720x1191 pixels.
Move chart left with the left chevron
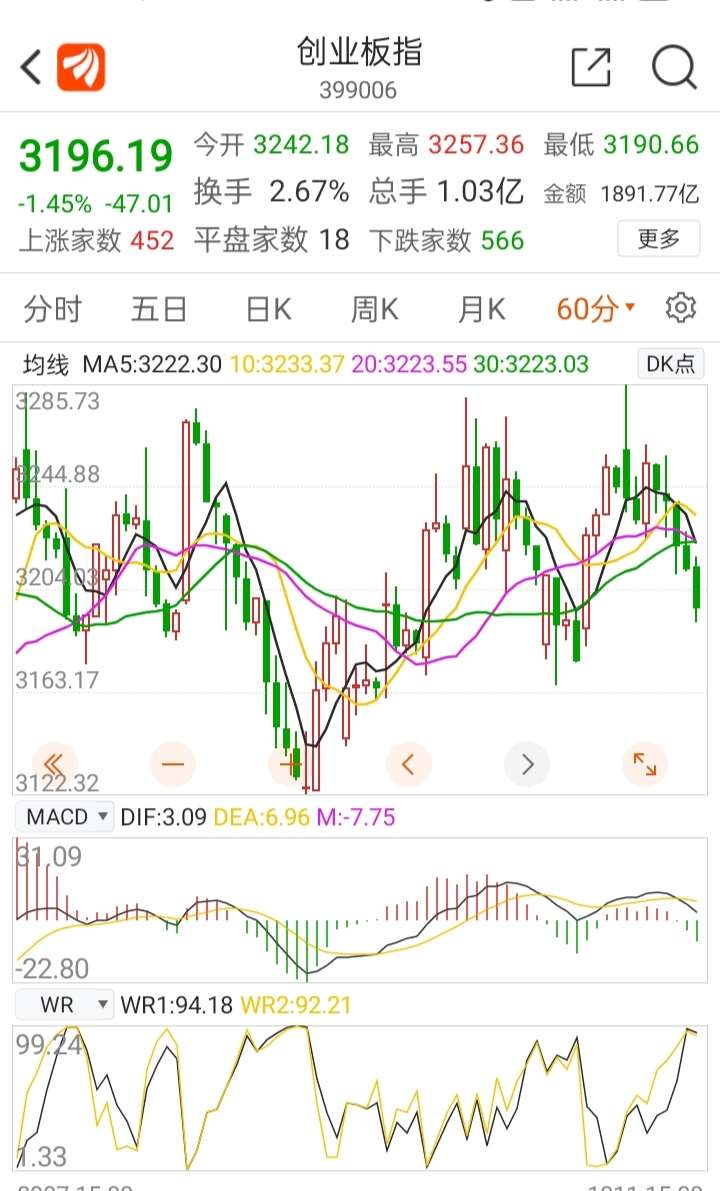[409, 763]
